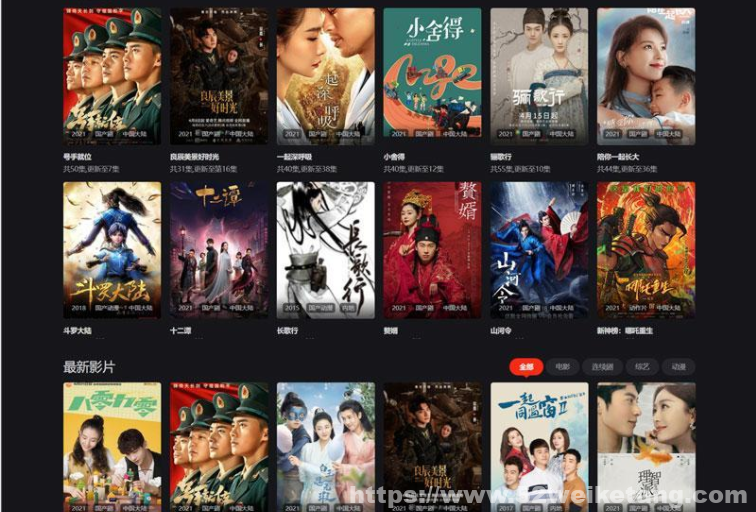Switch to the 动漫 filter
756x512 pixels.
tap(678, 367)
